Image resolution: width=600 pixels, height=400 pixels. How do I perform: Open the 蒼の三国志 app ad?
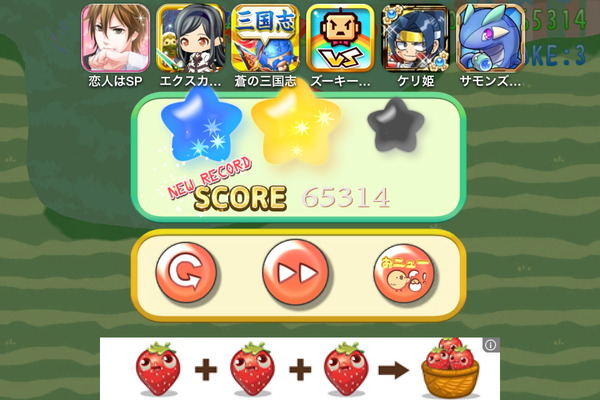click(x=265, y=38)
